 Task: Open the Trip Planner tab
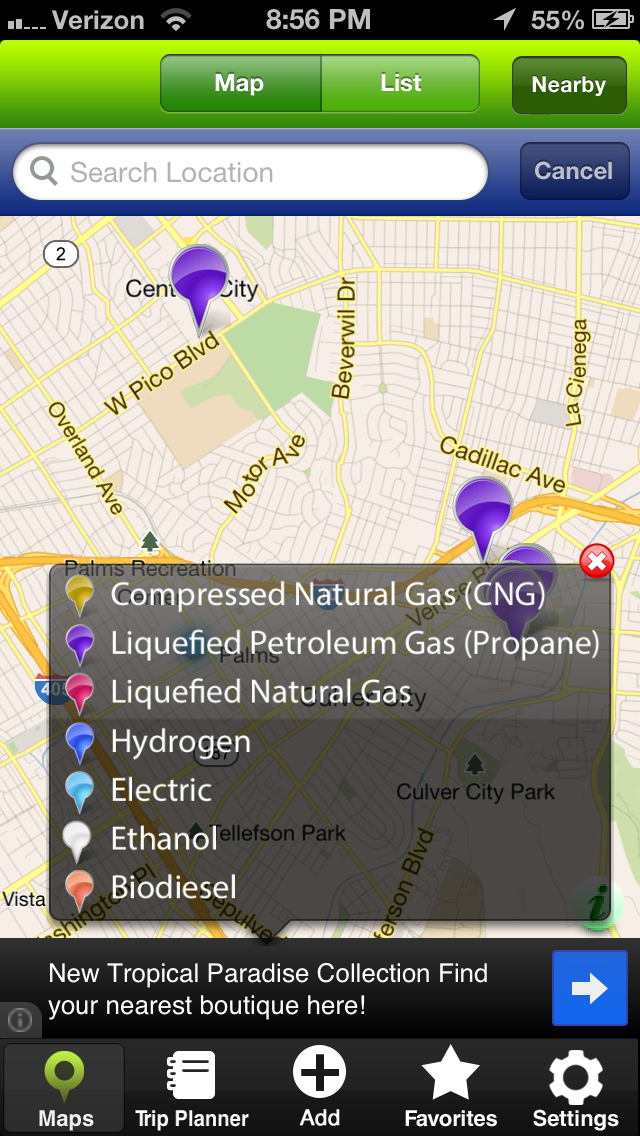(192, 1088)
